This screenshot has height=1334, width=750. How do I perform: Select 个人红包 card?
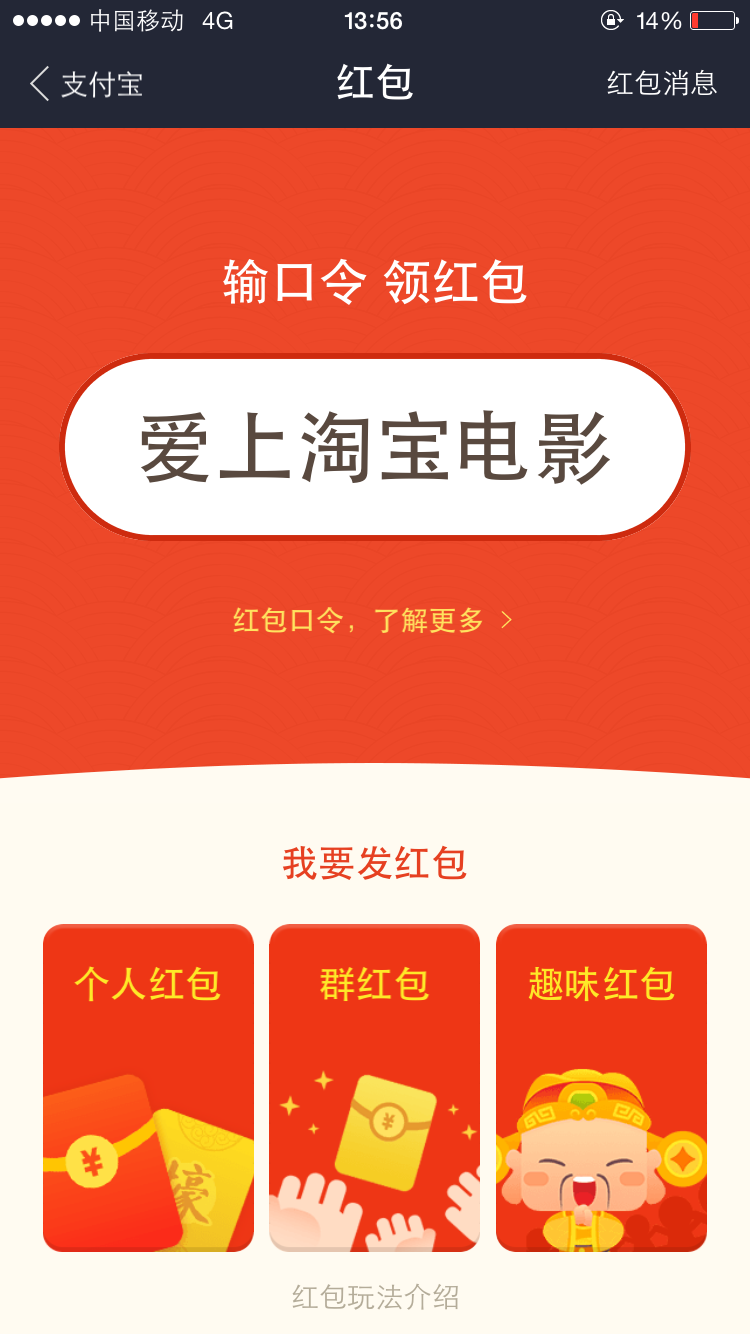(148, 1087)
